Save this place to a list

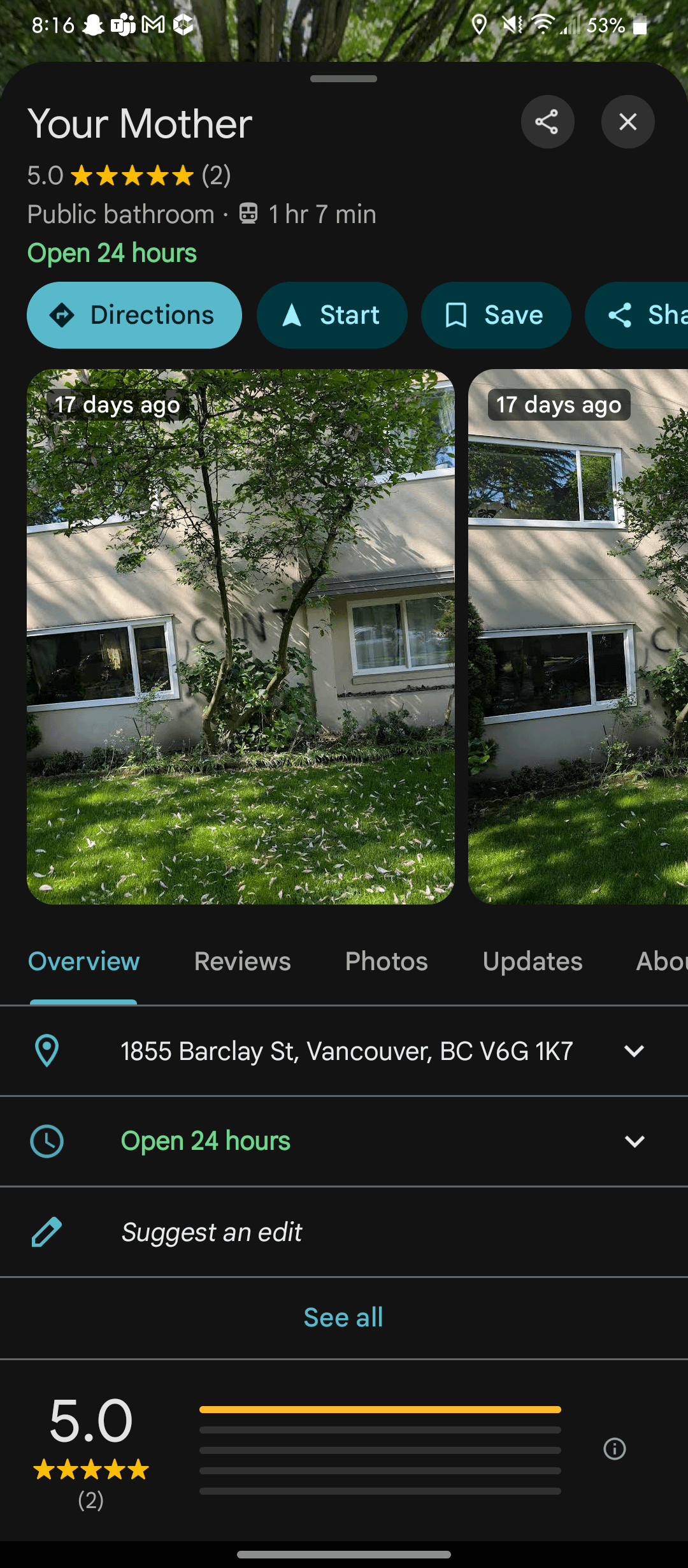click(496, 315)
